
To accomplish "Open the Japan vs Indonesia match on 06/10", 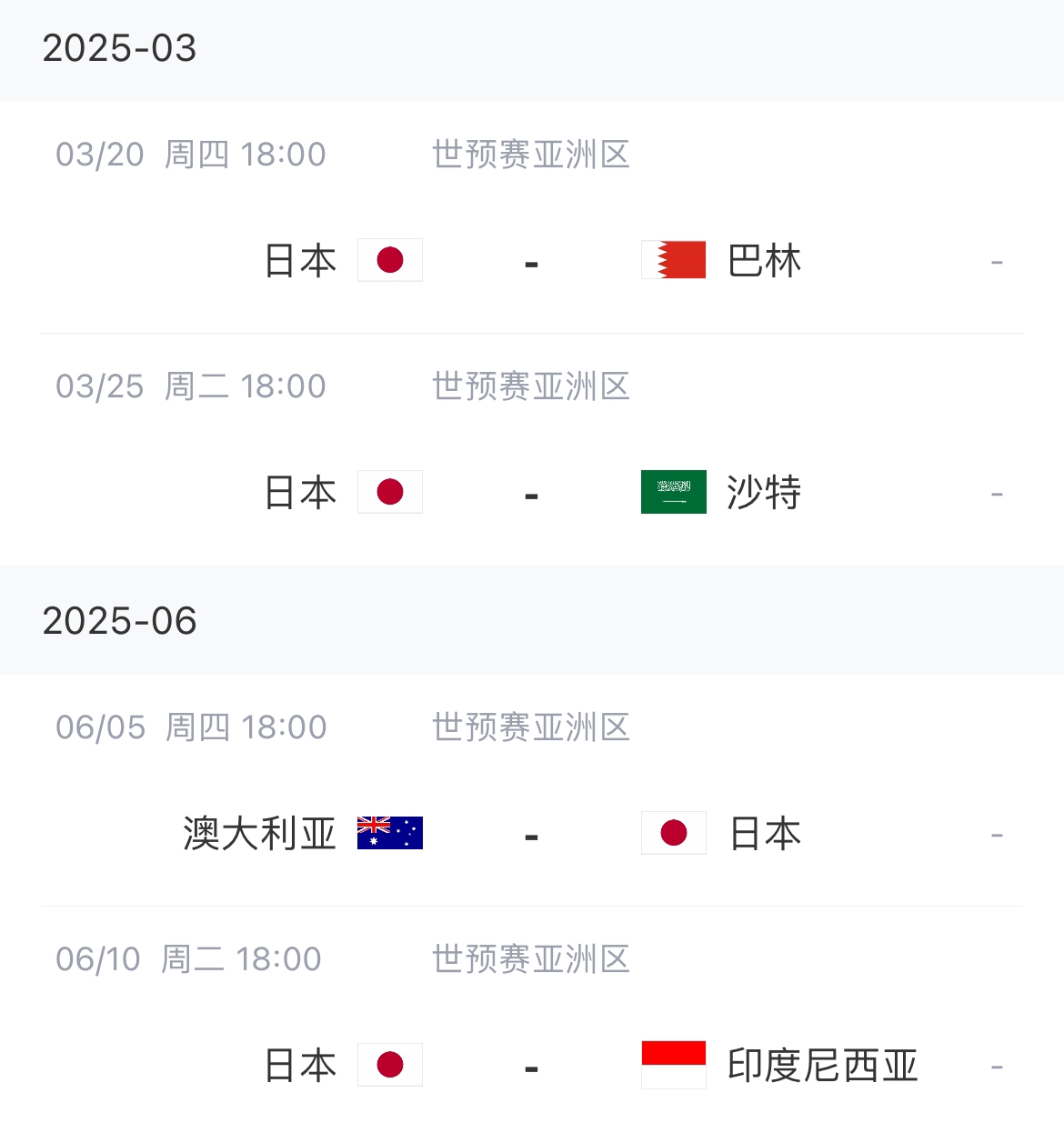I will pos(532,1066).
